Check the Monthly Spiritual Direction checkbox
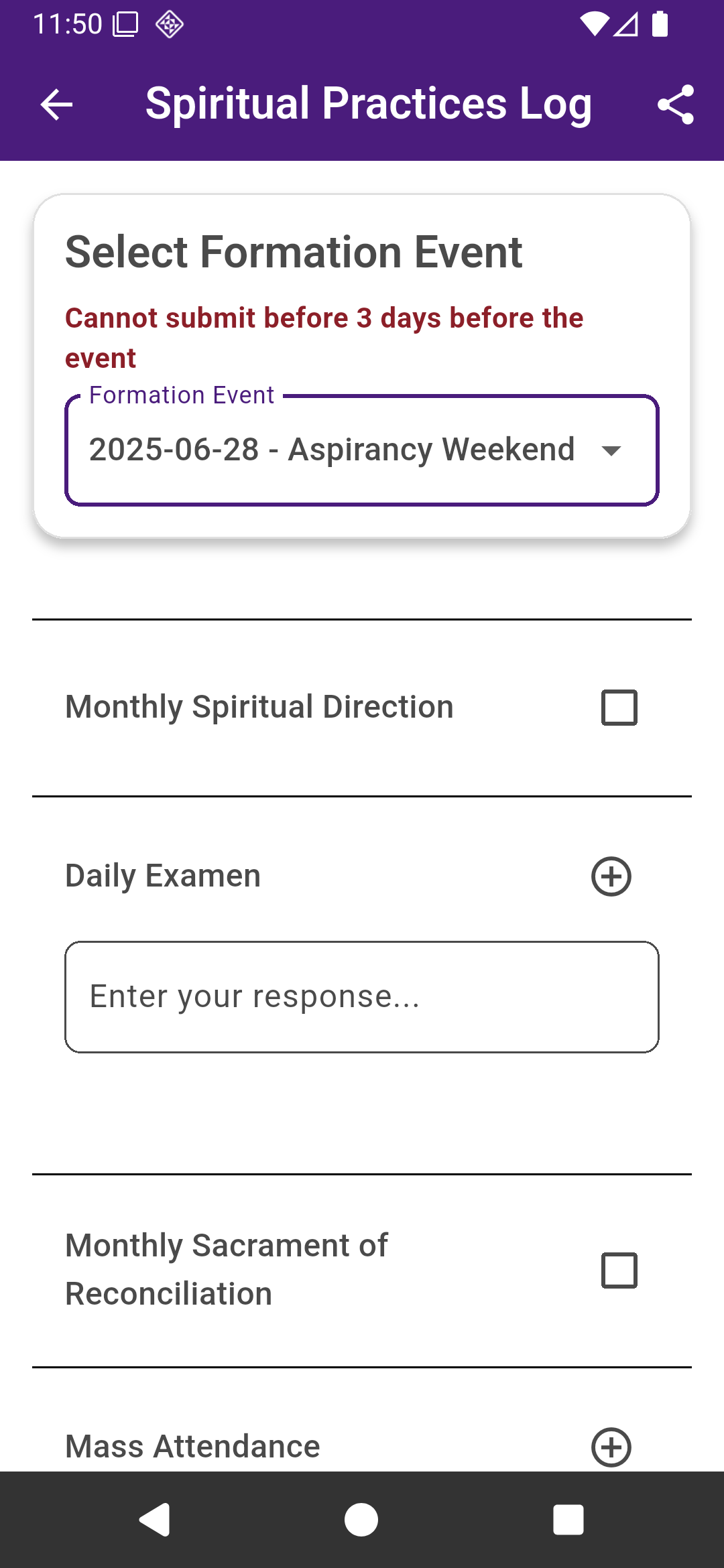724x1568 pixels. pyautogui.click(x=618, y=706)
